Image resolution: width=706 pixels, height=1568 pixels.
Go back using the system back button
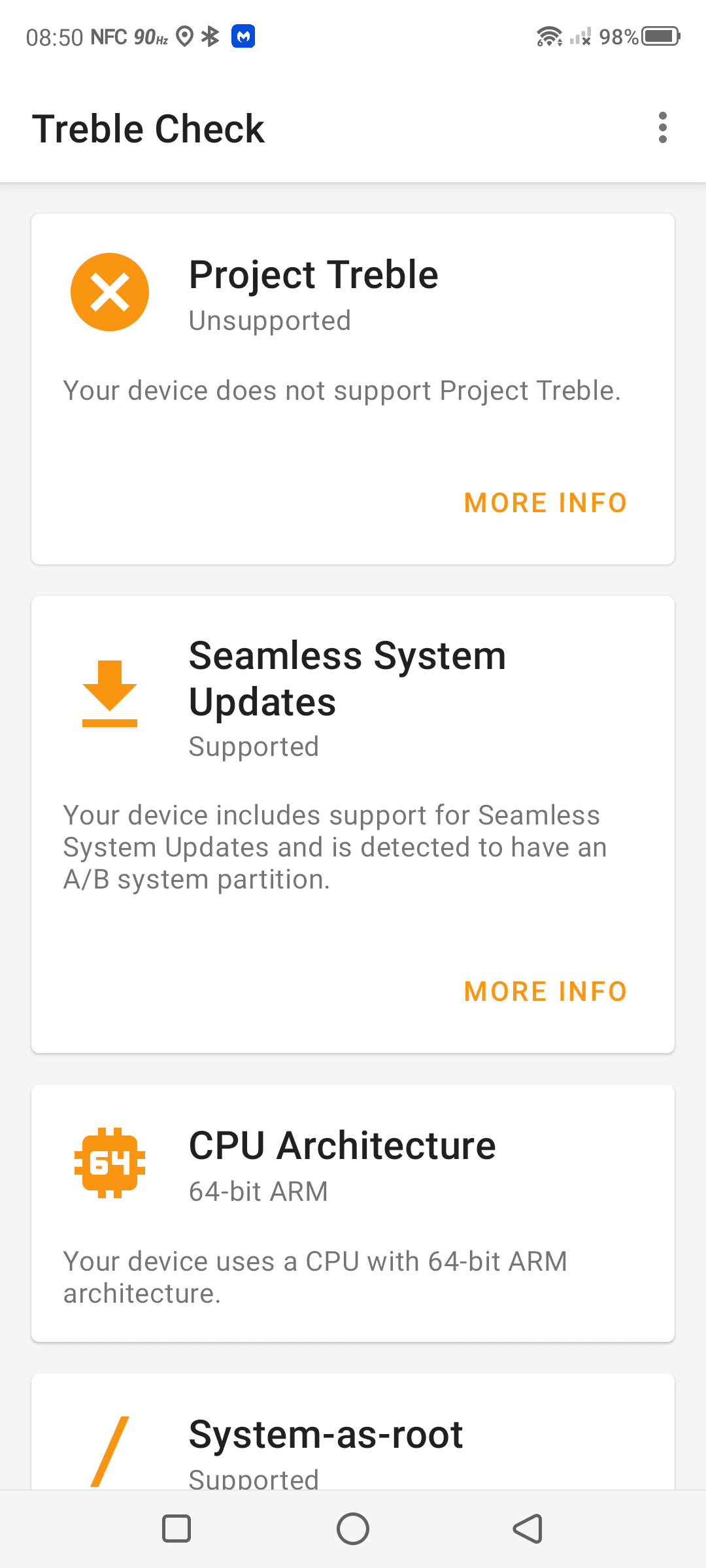pyautogui.click(x=528, y=1529)
